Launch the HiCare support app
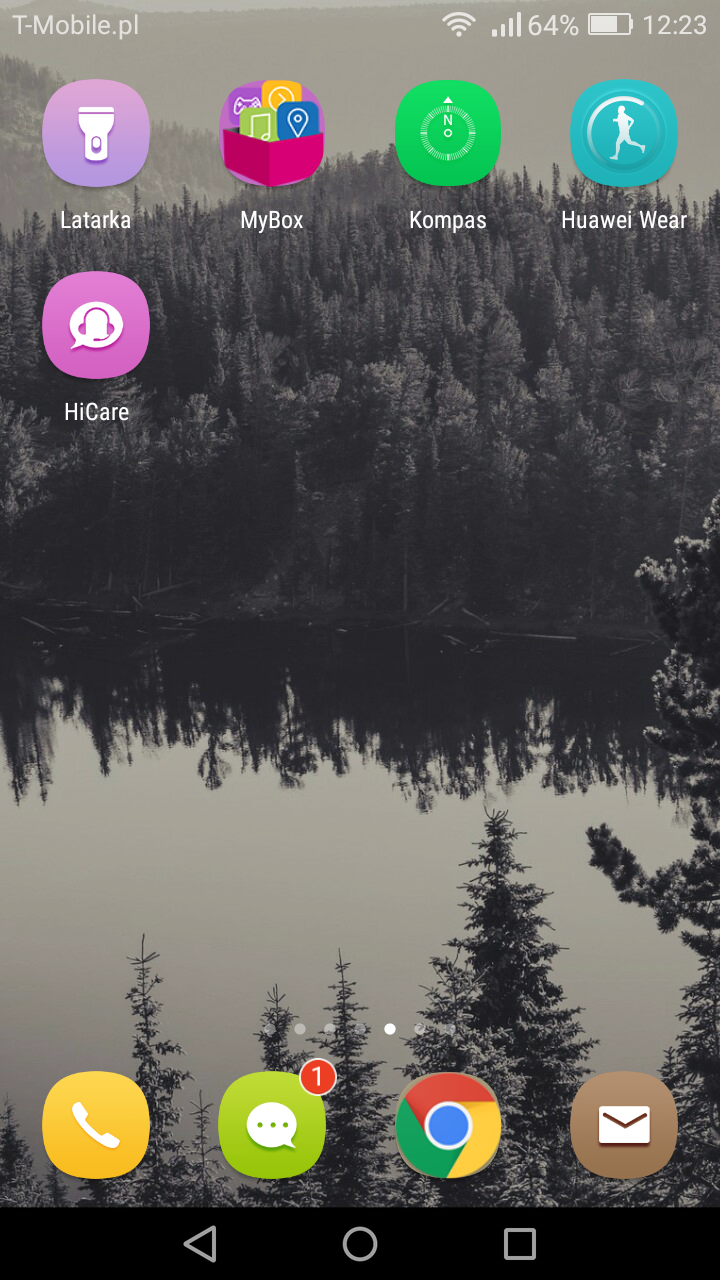 point(96,326)
